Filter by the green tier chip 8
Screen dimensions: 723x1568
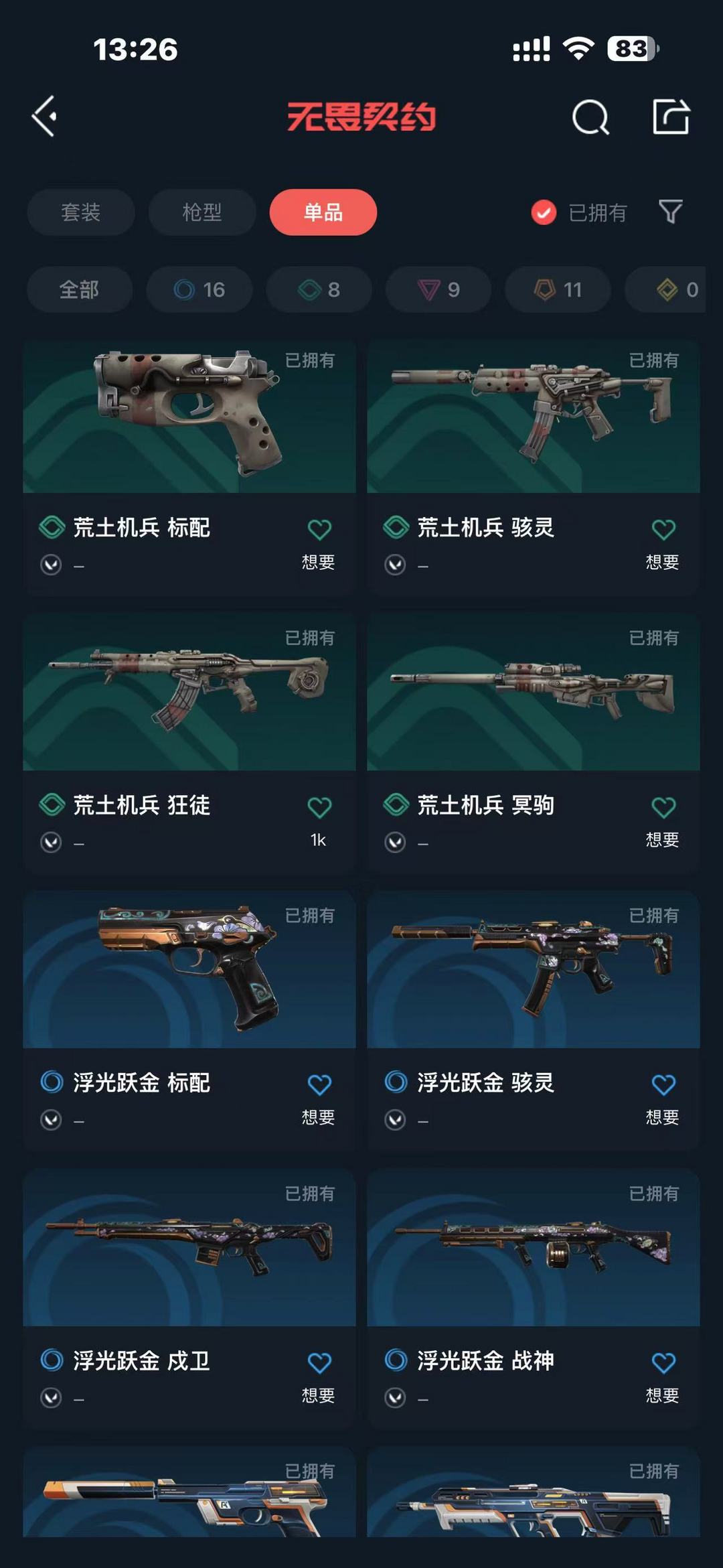coord(319,289)
